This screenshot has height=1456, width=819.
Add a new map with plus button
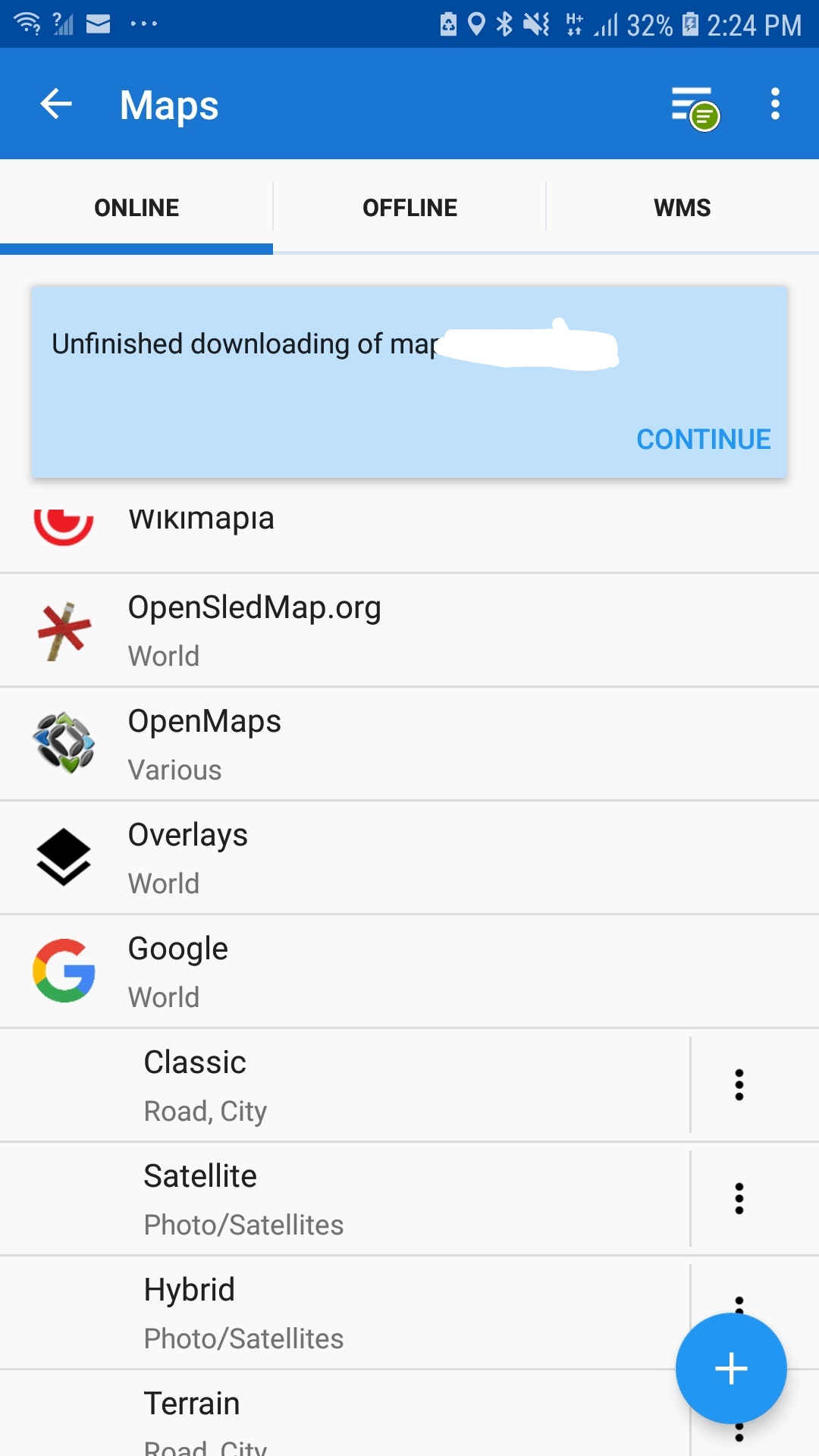tap(731, 1369)
